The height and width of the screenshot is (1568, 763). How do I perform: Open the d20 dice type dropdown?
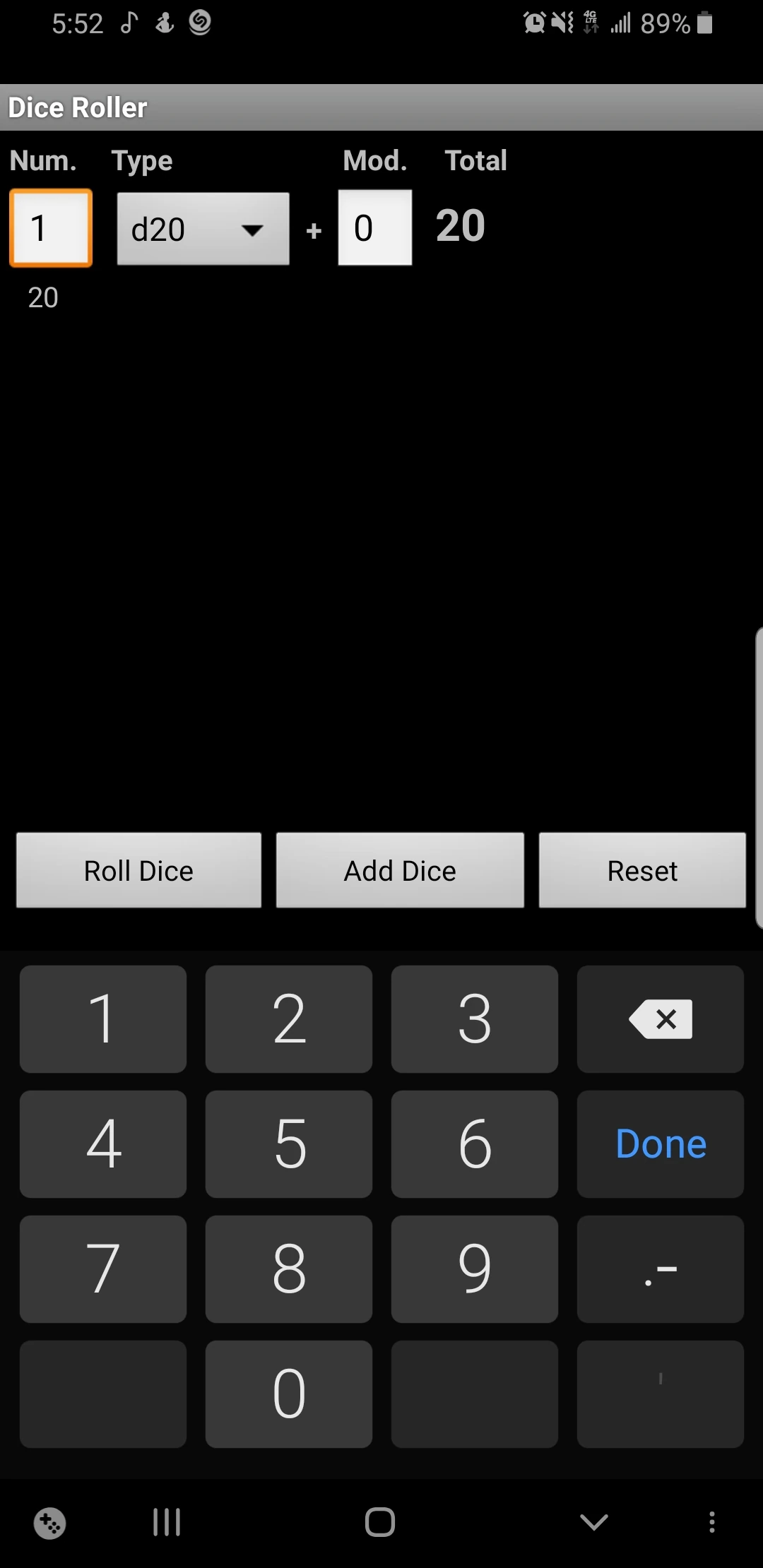point(203,229)
